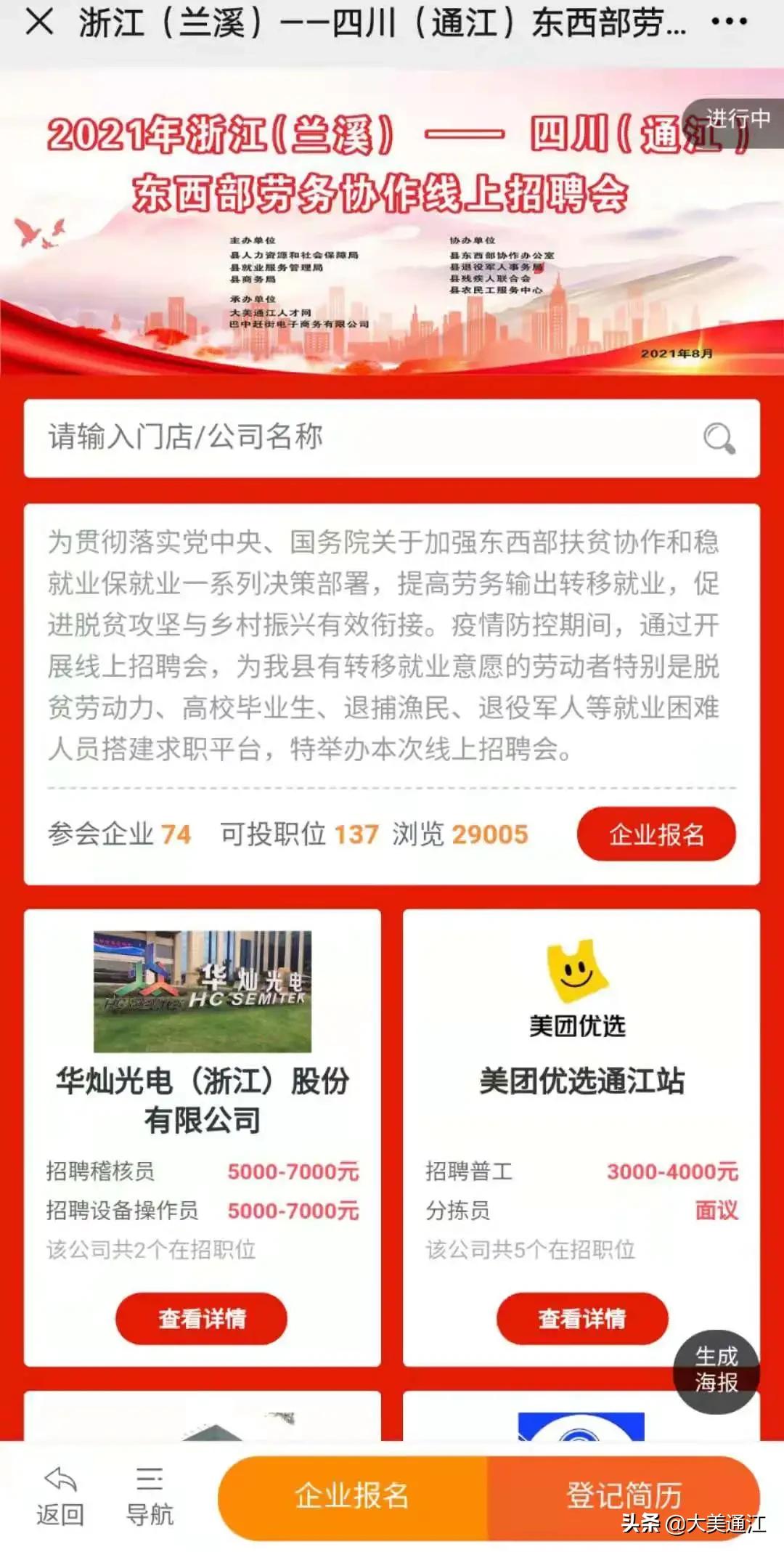This screenshot has height=1552, width=784.
Task: Tap the search magnifier icon
Action: pyautogui.click(x=718, y=438)
